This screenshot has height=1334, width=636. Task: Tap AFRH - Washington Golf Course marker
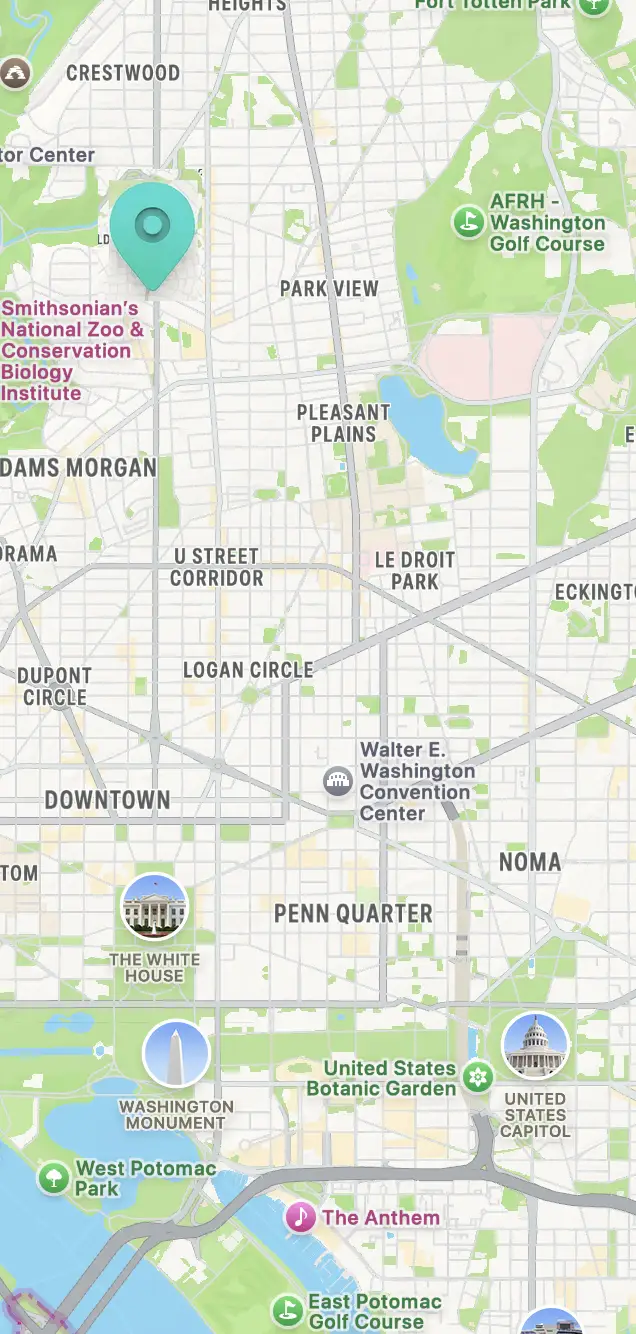[x=468, y=221]
